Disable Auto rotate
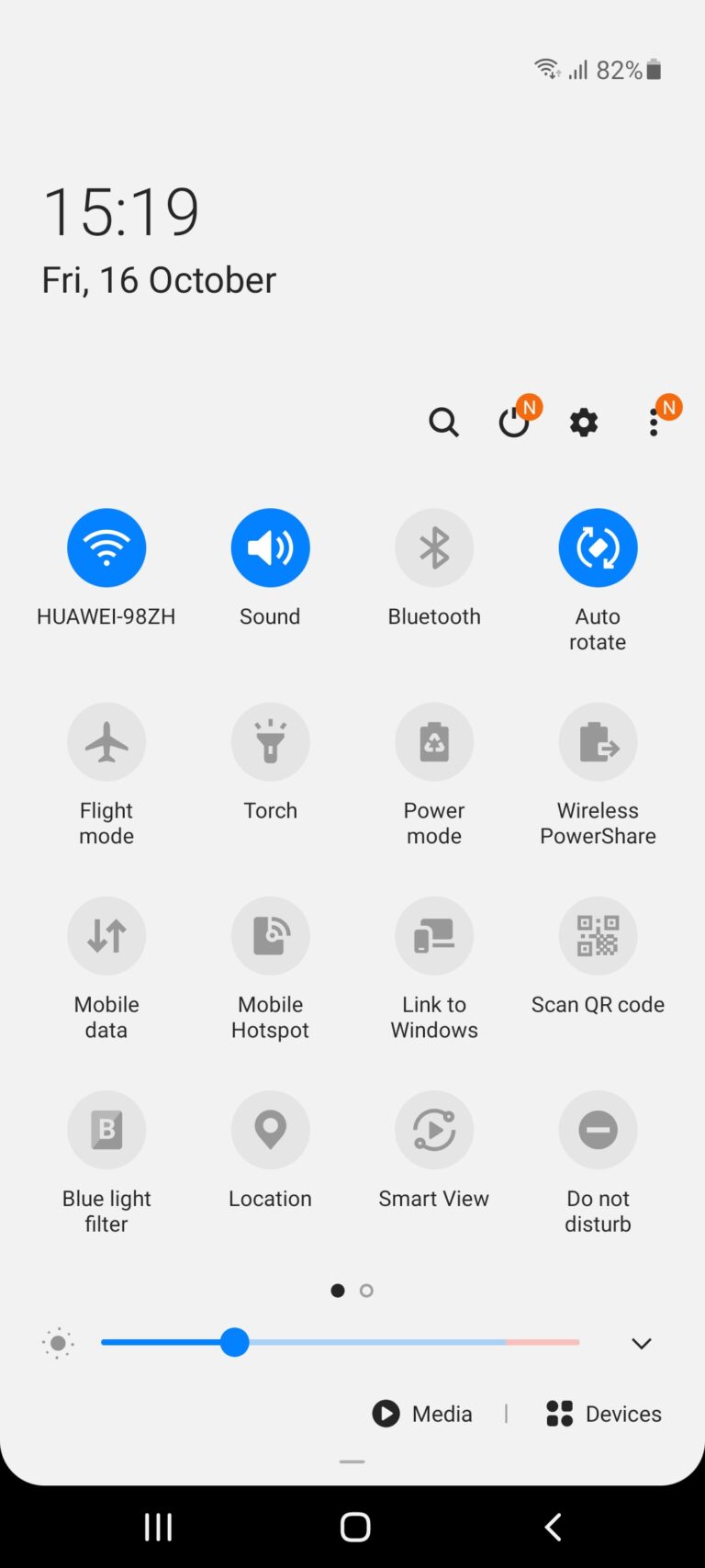705x1568 pixels. tap(598, 547)
